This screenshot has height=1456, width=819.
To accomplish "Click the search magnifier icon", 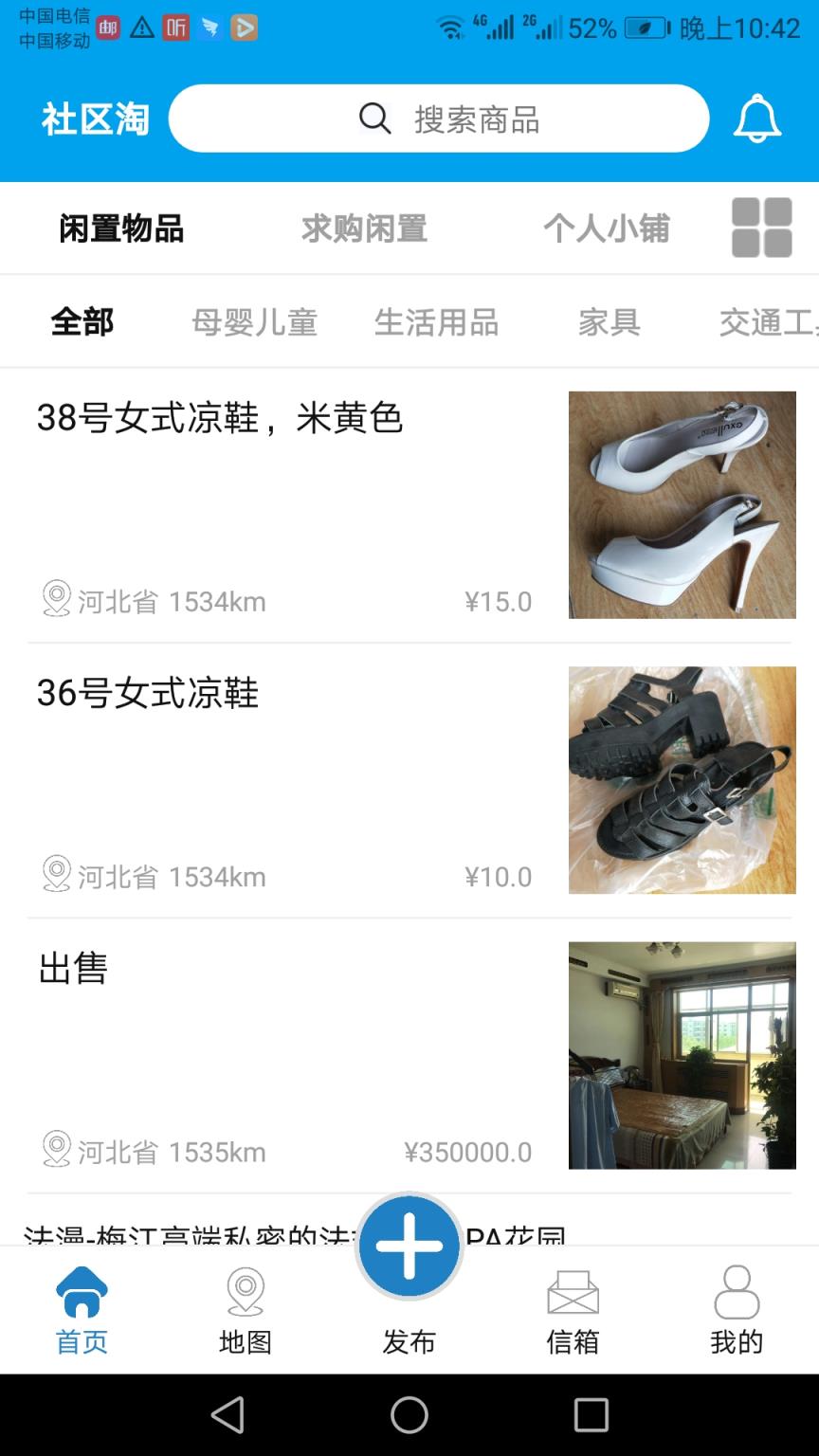I will point(373,118).
